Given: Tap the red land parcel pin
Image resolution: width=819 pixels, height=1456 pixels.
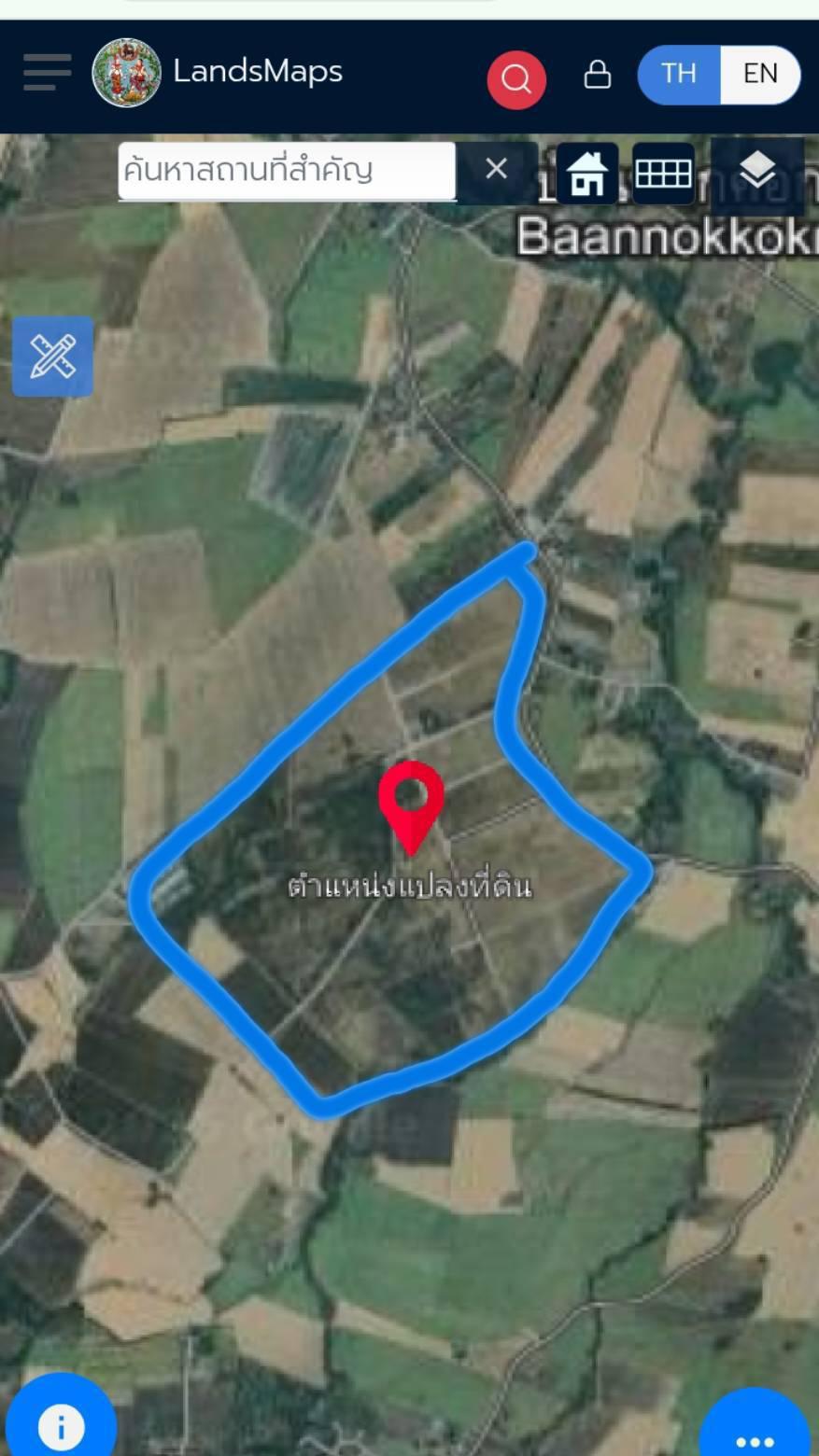Looking at the screenshot, I should (411, 806).
